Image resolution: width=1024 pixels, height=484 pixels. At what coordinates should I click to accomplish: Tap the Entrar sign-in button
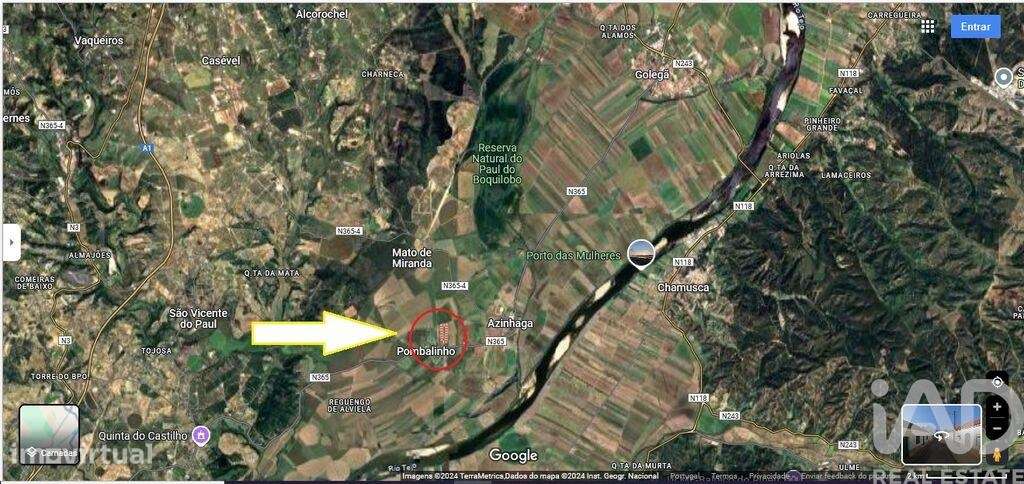pos(974,27)
